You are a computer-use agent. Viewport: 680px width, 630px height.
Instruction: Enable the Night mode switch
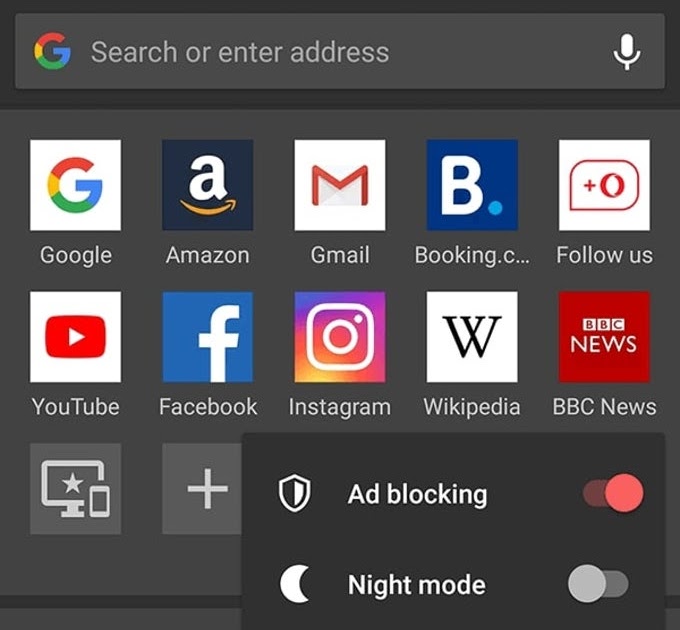click(x=598, y=584)
